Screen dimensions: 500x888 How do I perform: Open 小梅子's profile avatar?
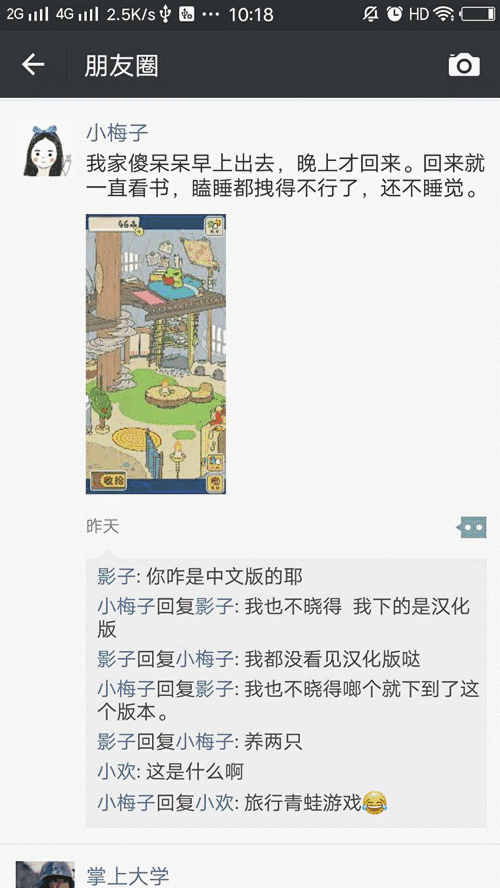(x=47, y=150)
